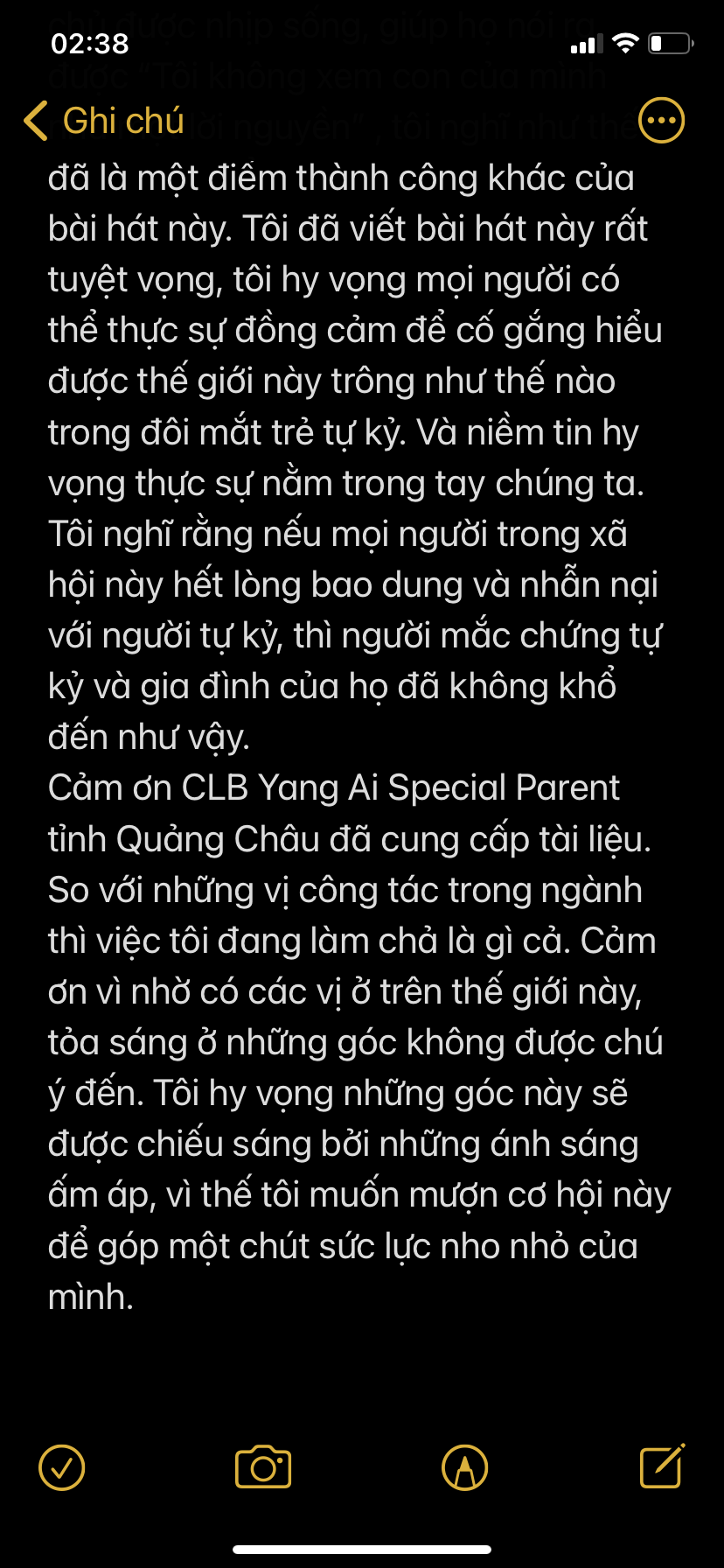Open the camera attachment options
This screenshot has height=1568, width=724.
[x=263, y=1467]
